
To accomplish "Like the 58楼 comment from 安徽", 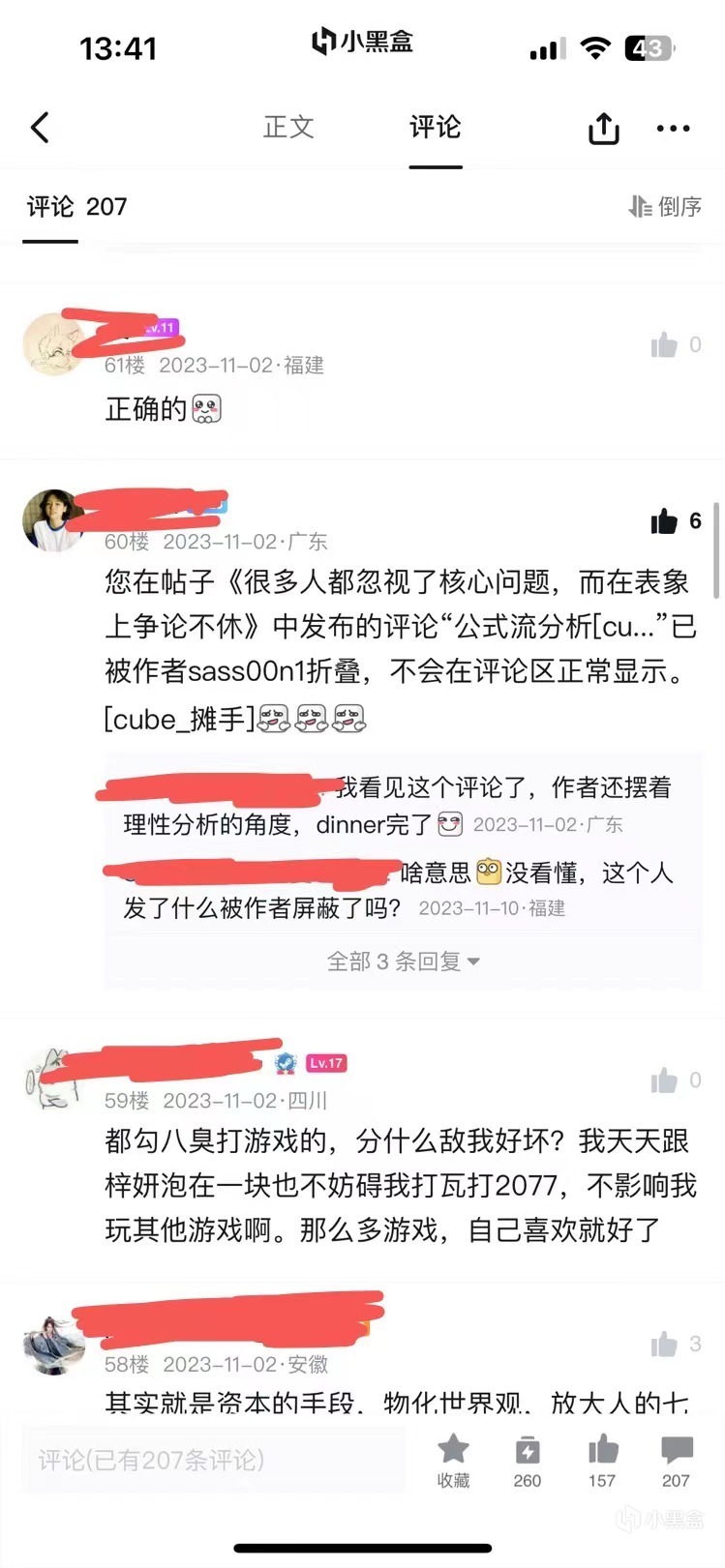I will click(665, 1344).
